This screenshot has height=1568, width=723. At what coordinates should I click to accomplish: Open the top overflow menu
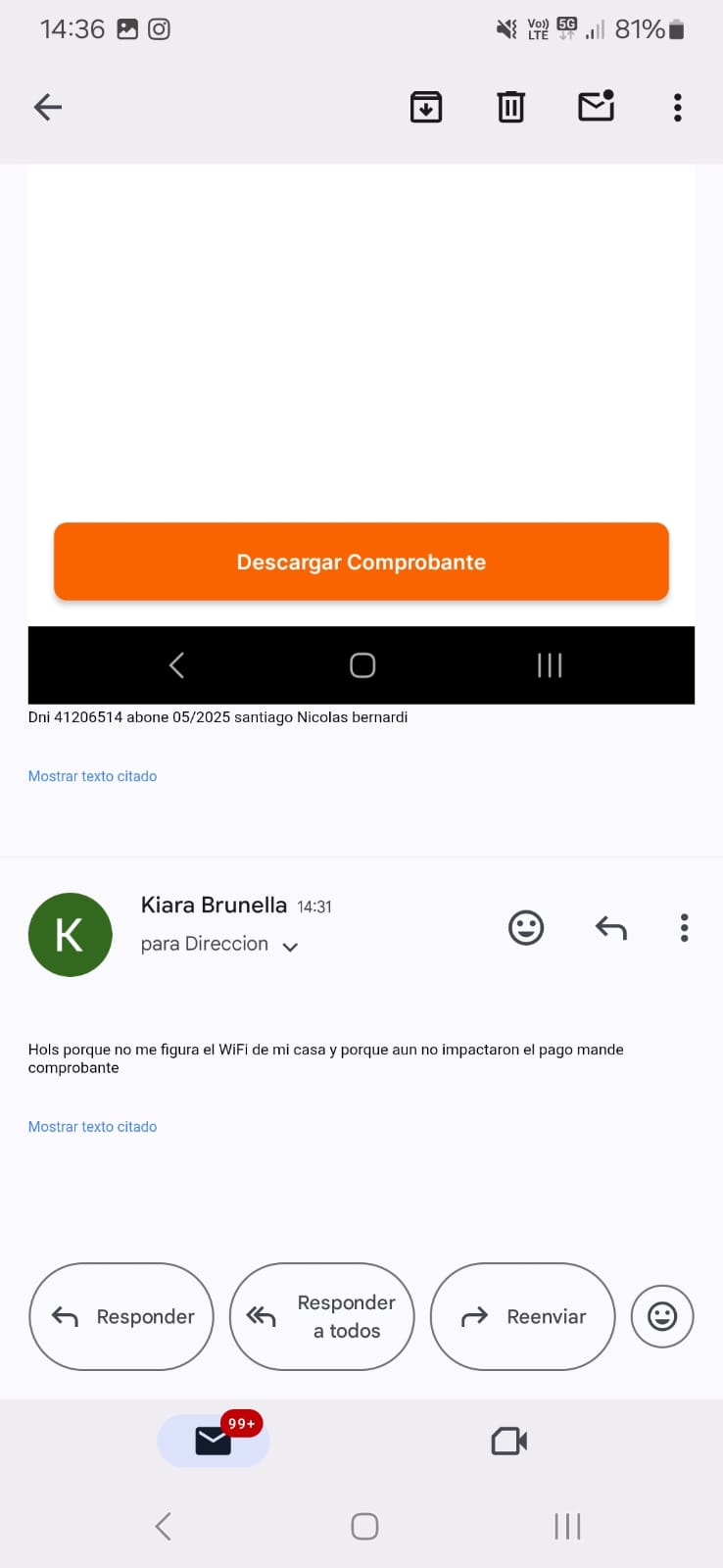tap(677, 107)
